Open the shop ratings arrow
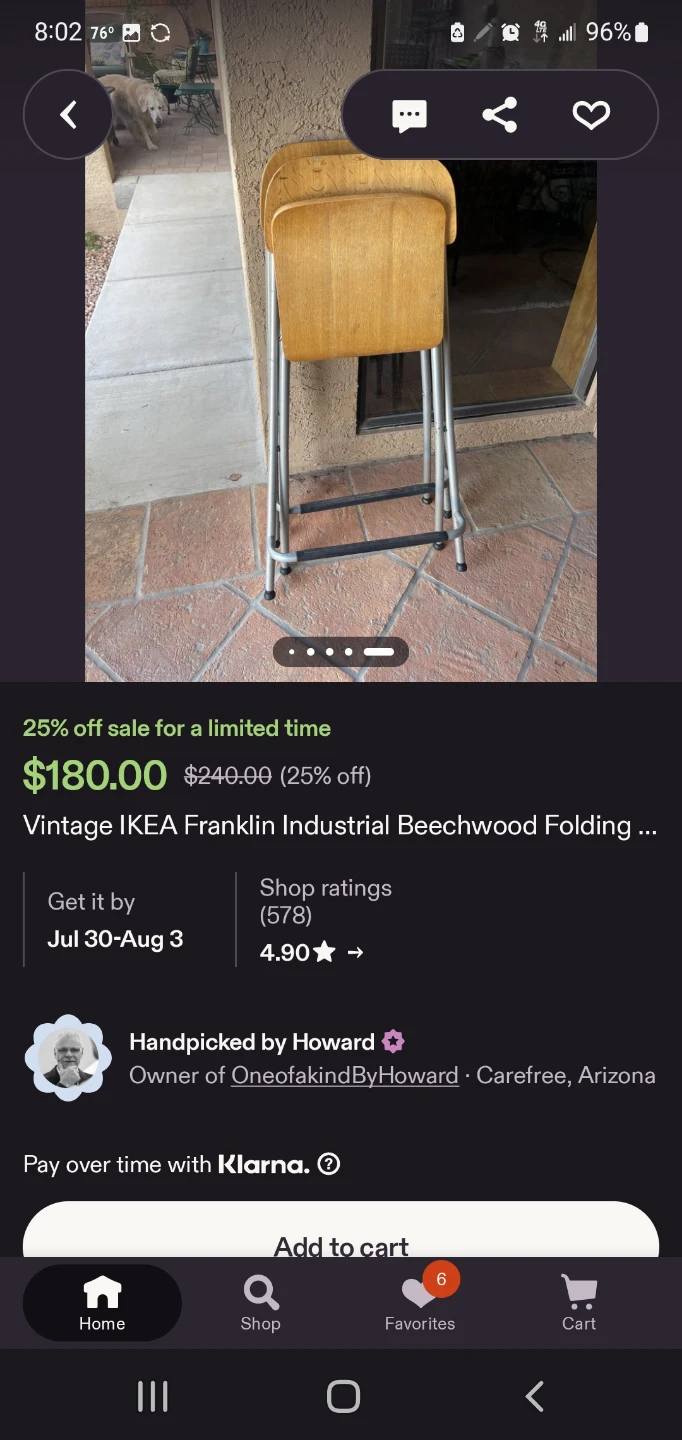Screen dimensions: 682x1440 (355, 953)
